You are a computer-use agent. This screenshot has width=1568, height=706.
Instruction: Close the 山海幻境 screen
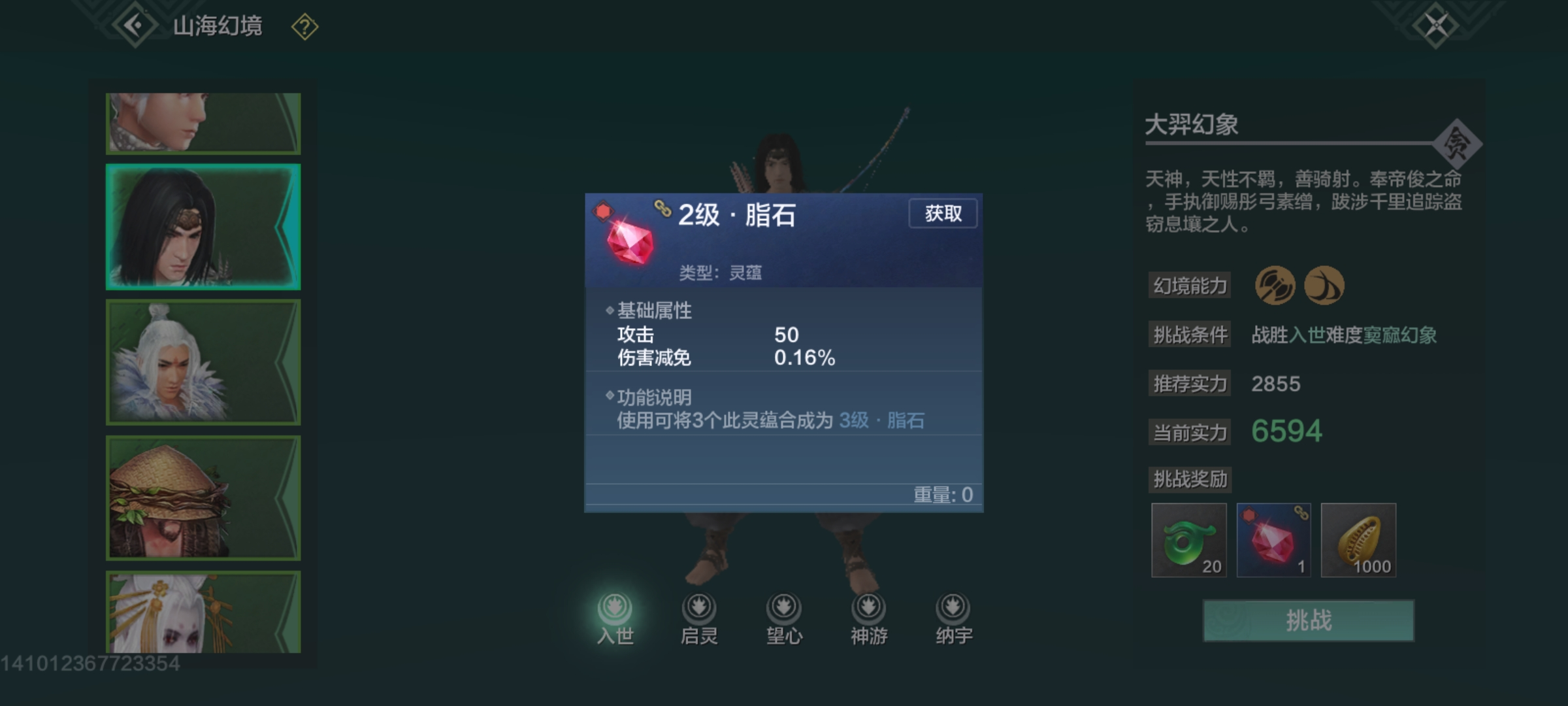(x=1435, y=26)
